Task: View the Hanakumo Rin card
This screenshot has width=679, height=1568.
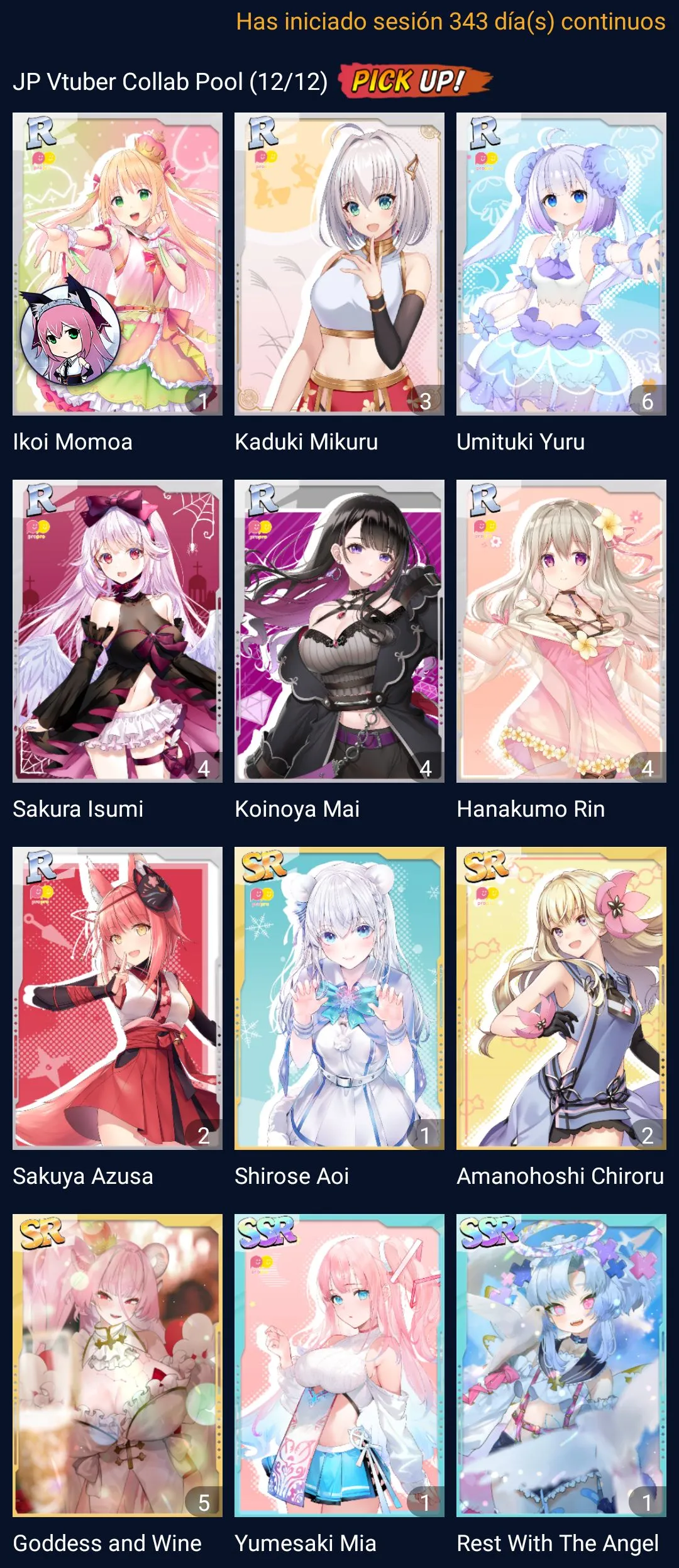Action: 561,631
